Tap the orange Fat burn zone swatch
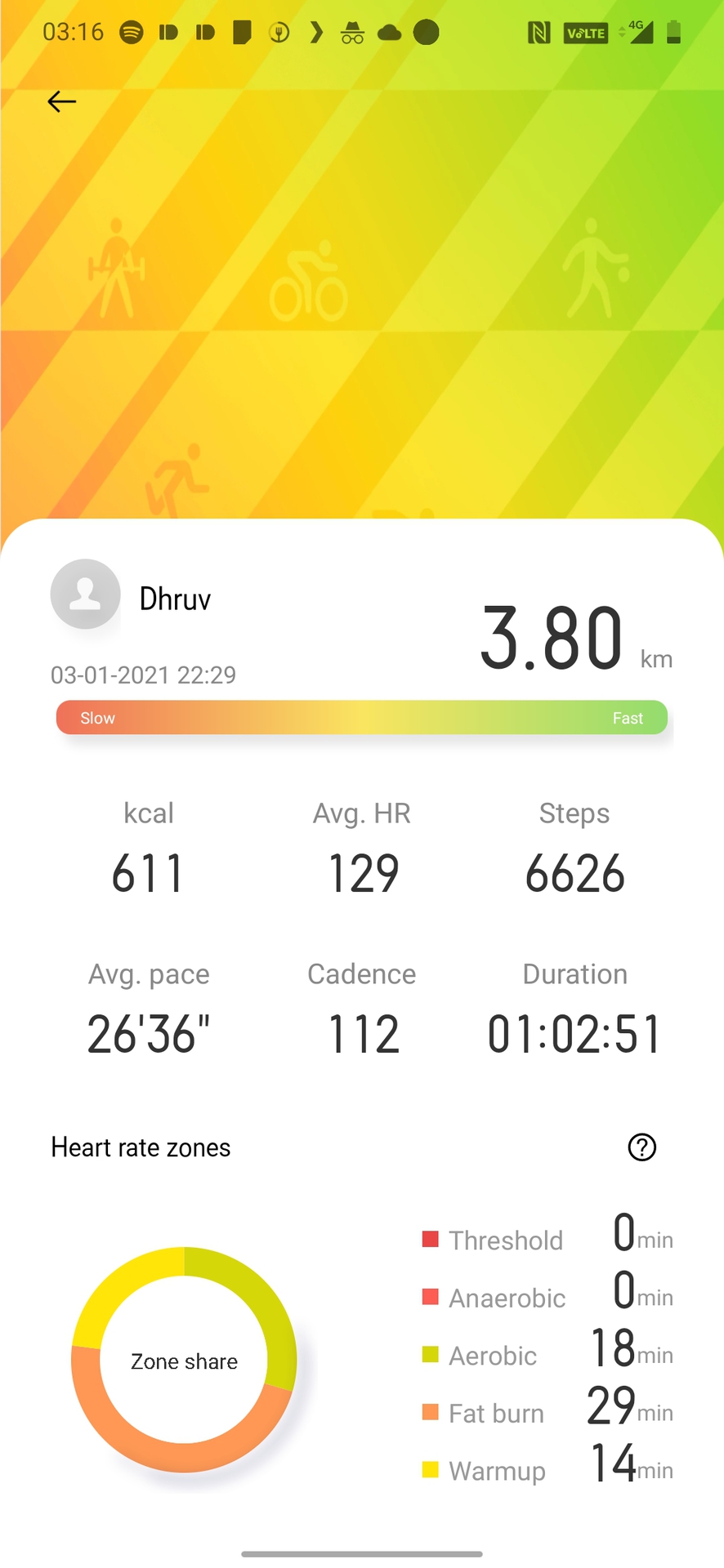This screenshot has height=1568, width=724. tap(431, 1412)
